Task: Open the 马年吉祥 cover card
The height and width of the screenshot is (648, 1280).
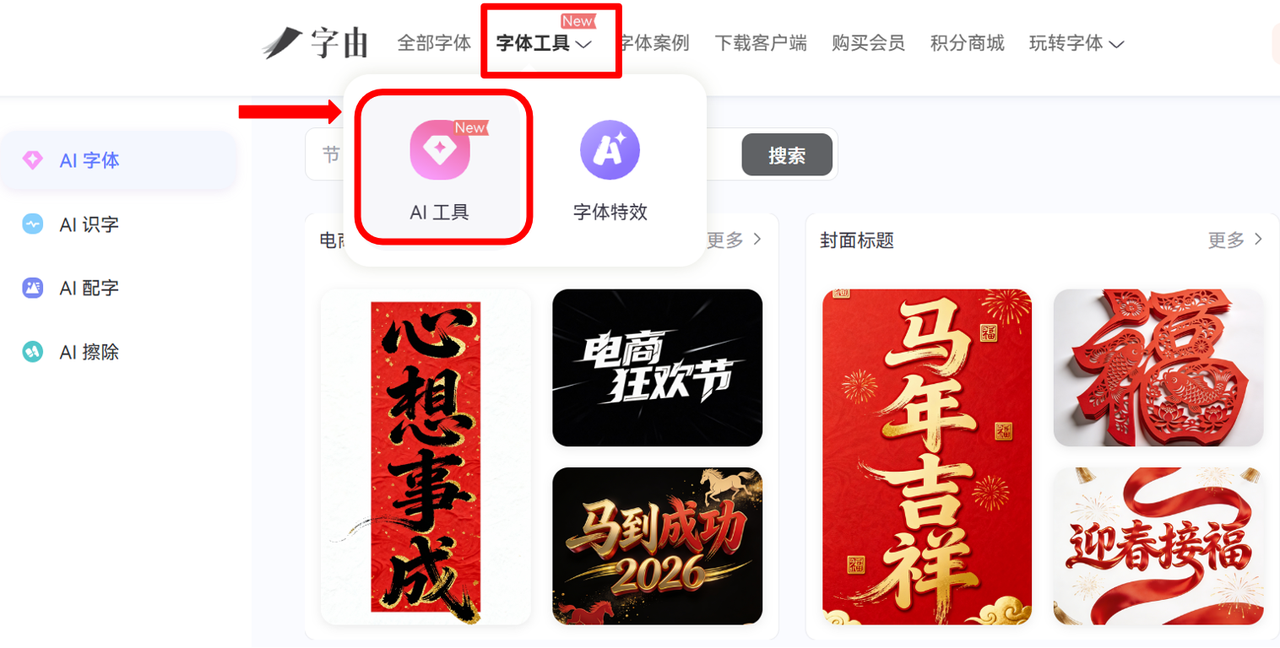Action: [927, 457]
